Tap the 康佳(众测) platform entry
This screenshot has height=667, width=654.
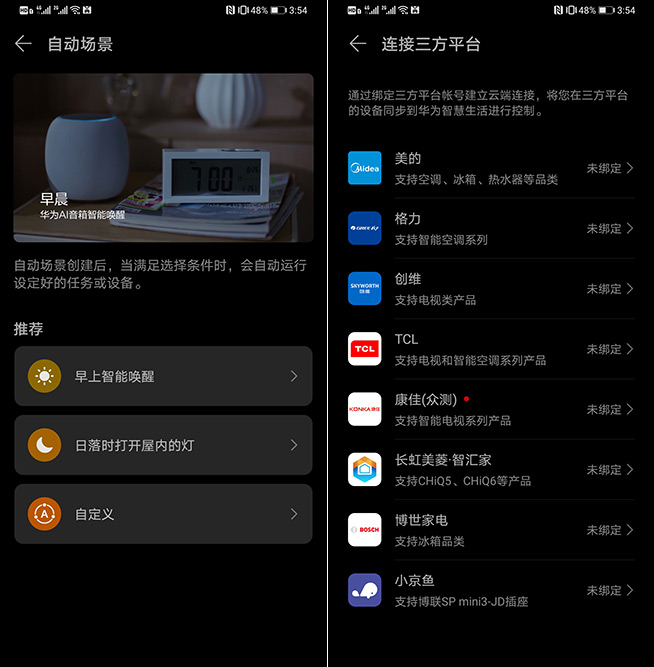pos(490,409)
